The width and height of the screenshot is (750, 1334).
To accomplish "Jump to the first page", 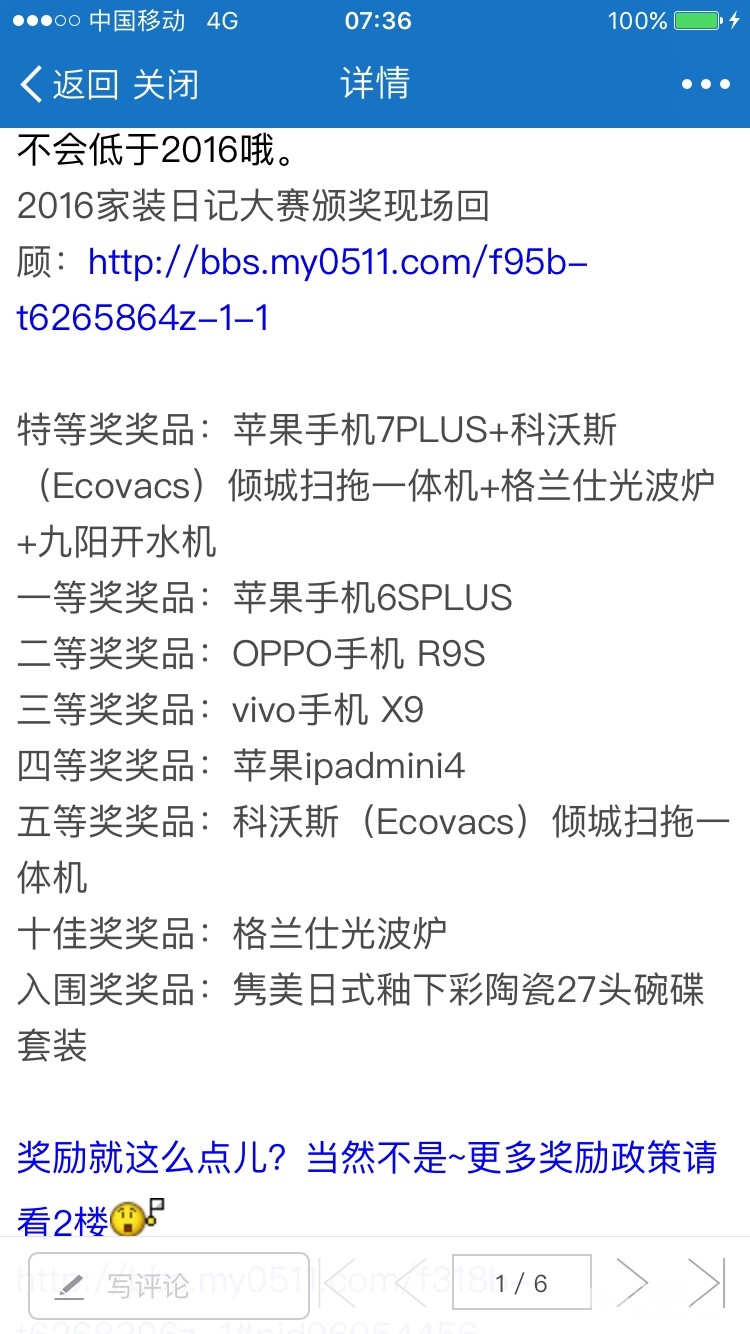I will click(x=337, y=1283).
